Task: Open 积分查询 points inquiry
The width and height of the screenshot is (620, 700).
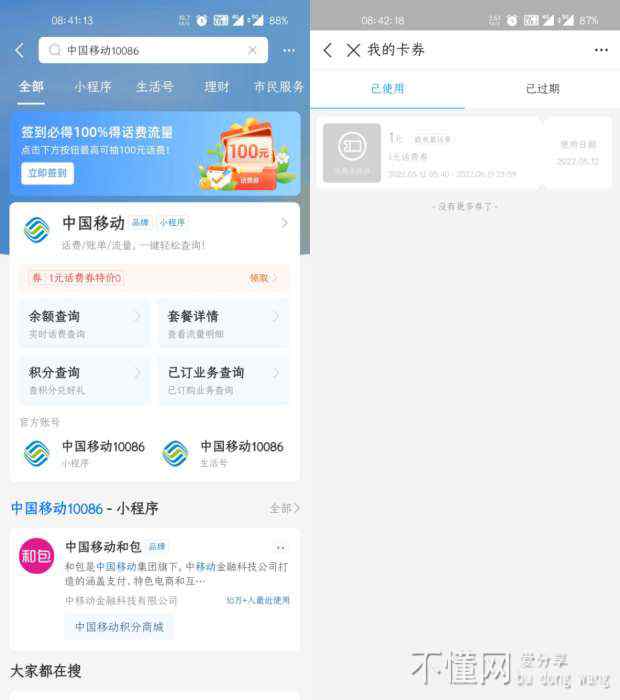Action: click(85, 379)
